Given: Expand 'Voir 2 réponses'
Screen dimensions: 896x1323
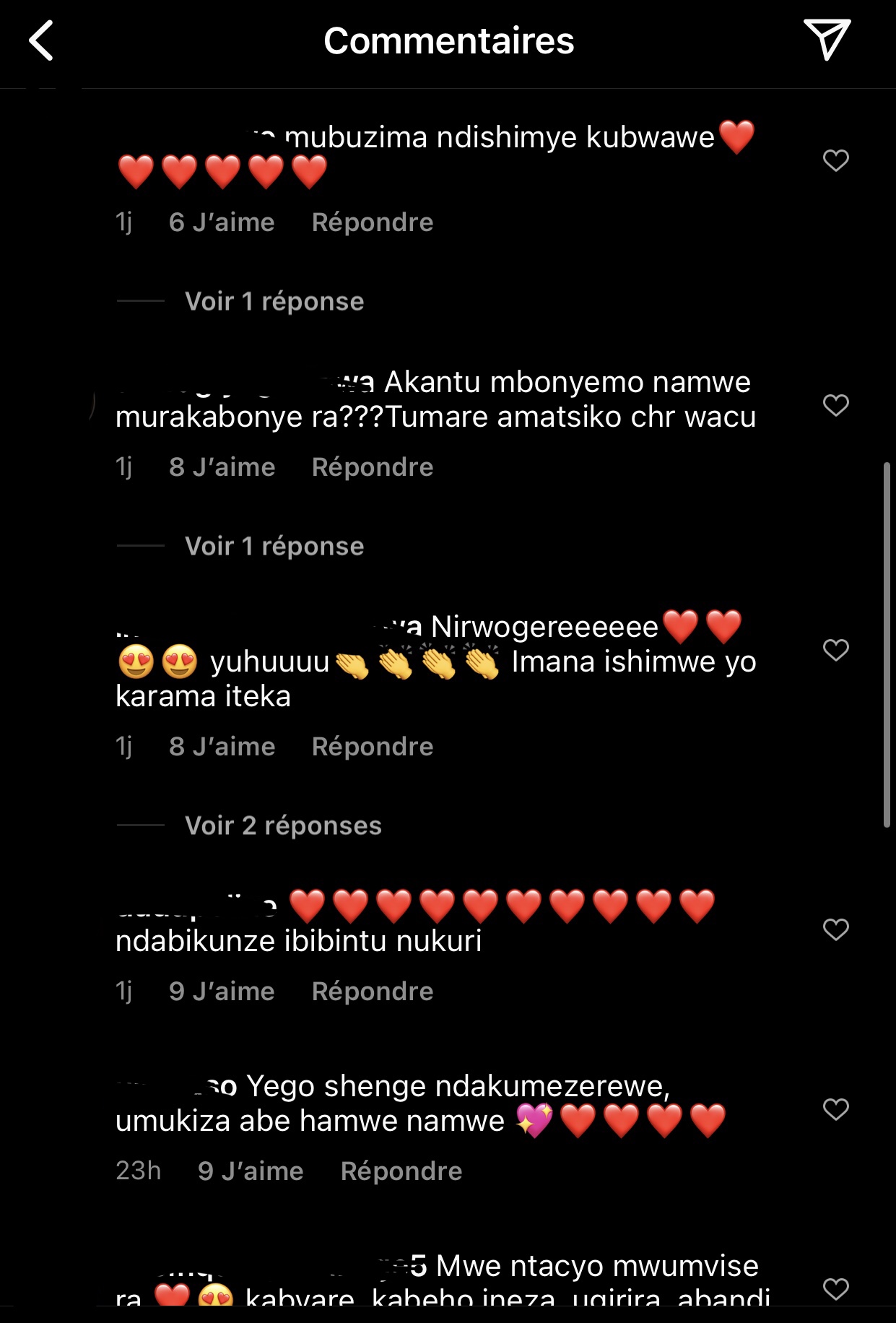Looking at the screenshot, I should (x=282, y=825).
